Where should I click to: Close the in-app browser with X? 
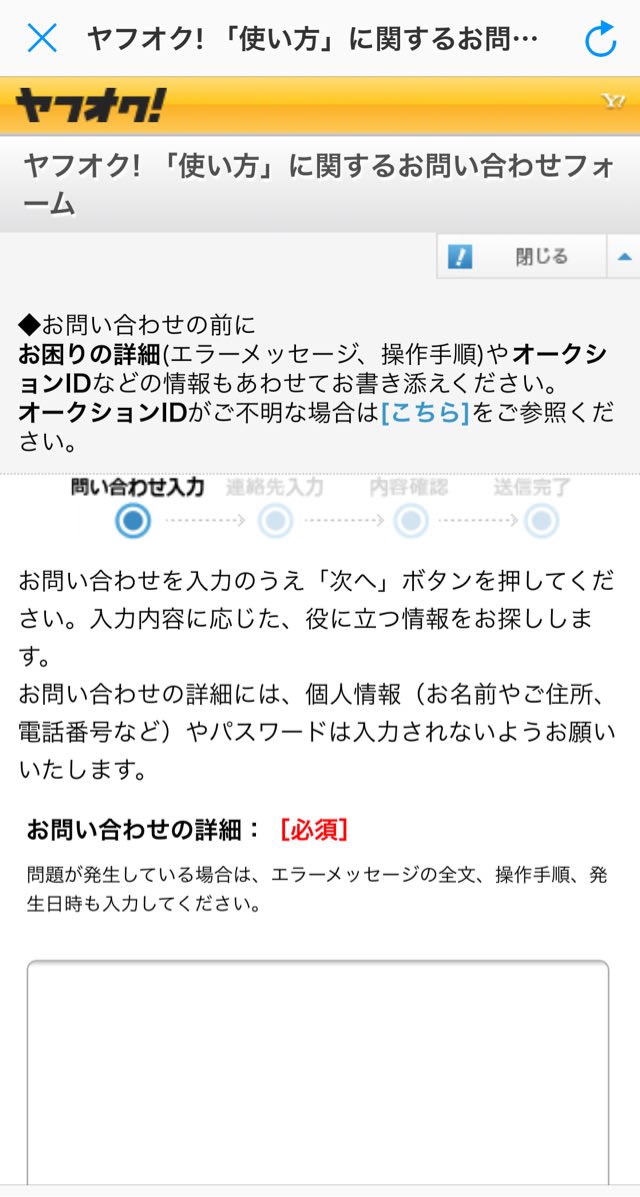(42, 38)
